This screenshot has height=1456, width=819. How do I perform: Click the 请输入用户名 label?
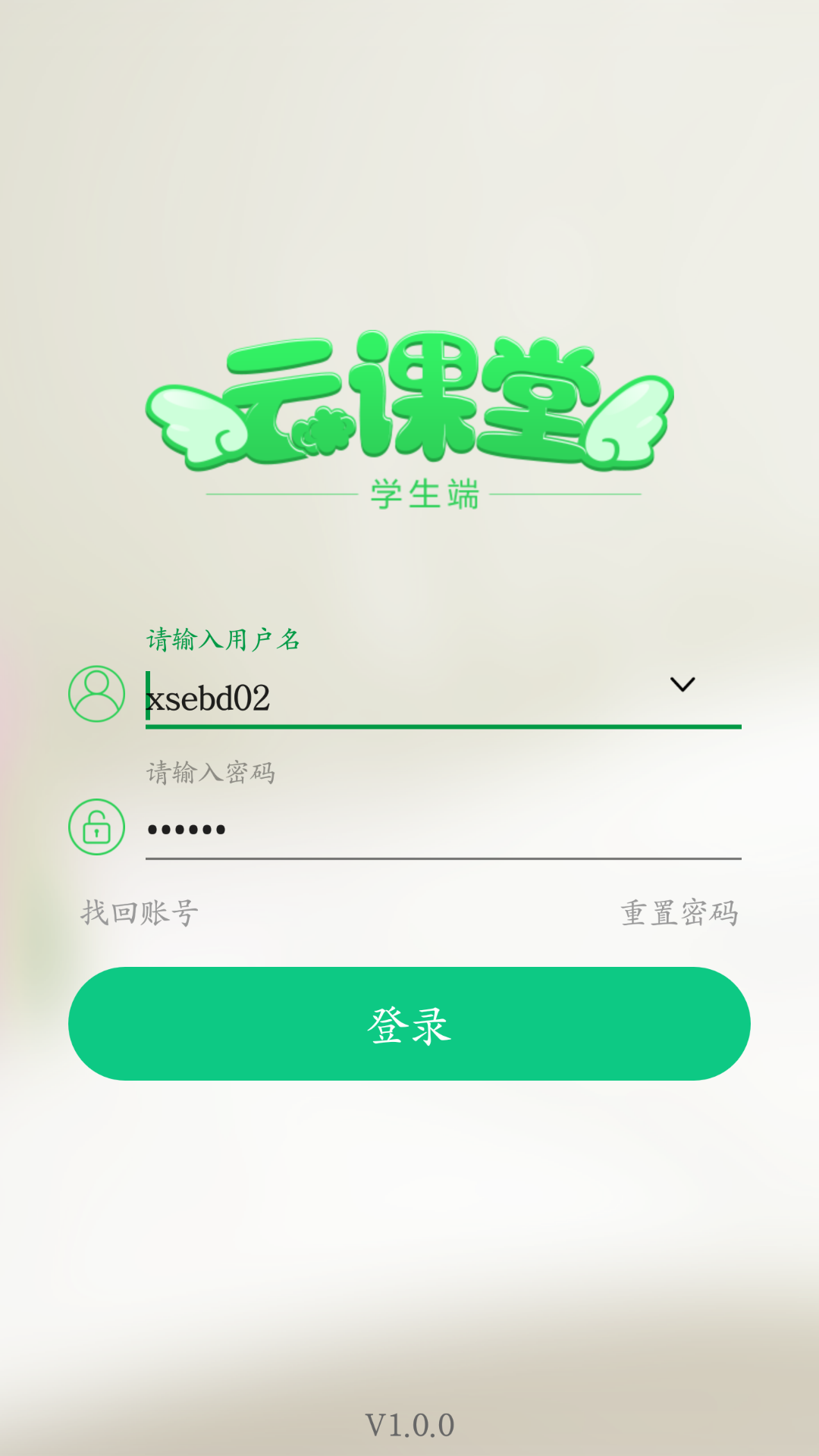223,639
